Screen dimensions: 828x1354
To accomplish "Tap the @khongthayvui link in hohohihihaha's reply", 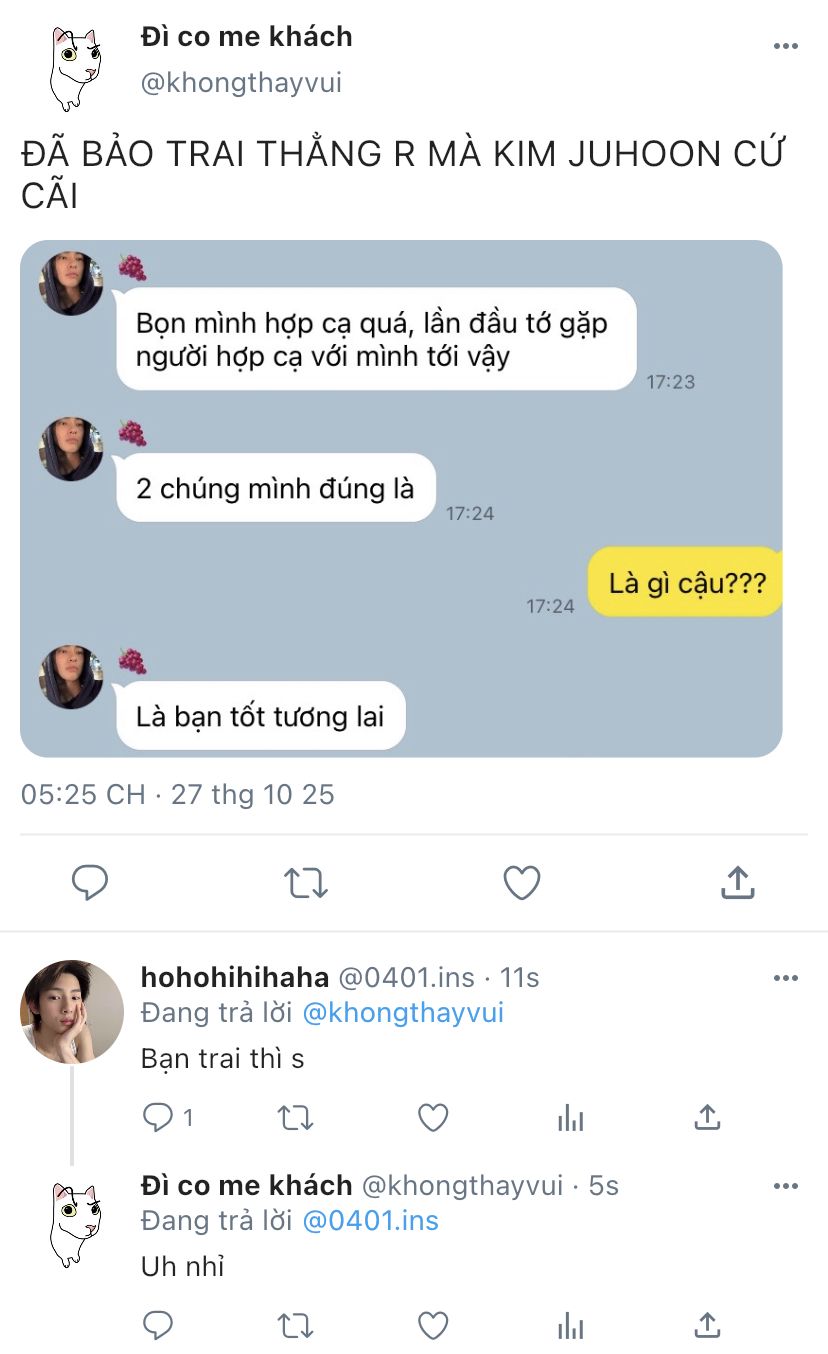I will 403,1013.
